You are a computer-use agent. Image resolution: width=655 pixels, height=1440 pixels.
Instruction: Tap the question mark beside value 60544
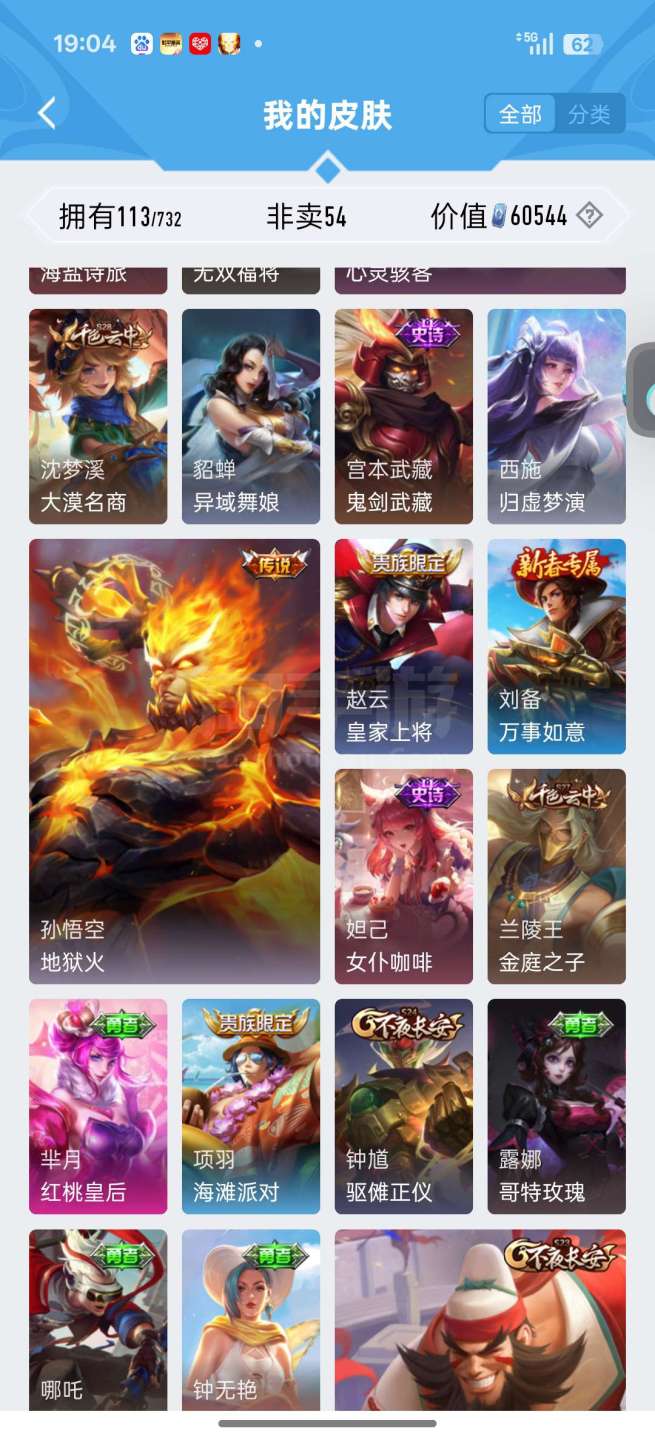point(590,215)
